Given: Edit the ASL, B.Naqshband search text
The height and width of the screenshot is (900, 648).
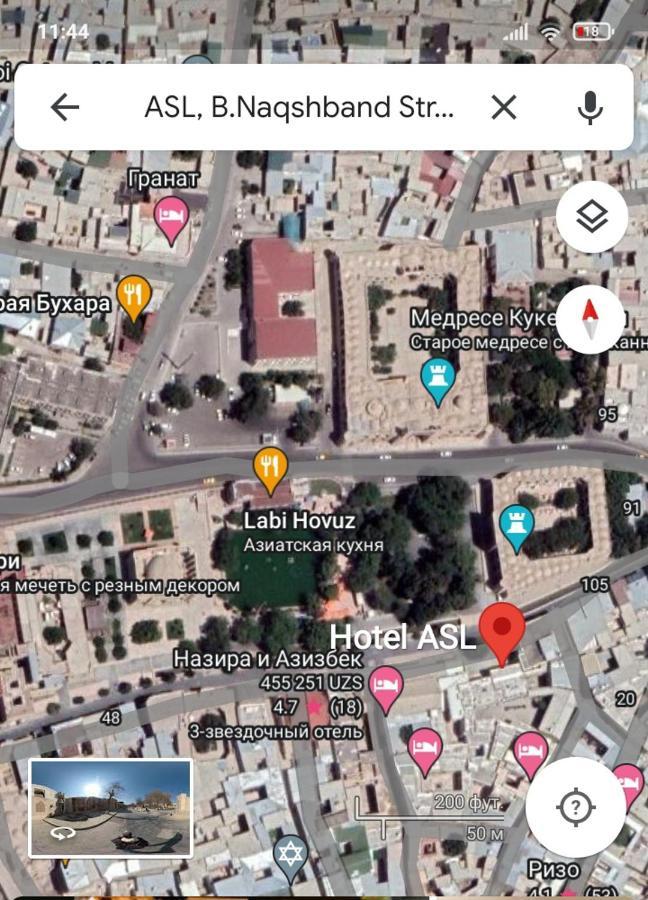Looking at the screenshot, I should (x=299, y=108).
